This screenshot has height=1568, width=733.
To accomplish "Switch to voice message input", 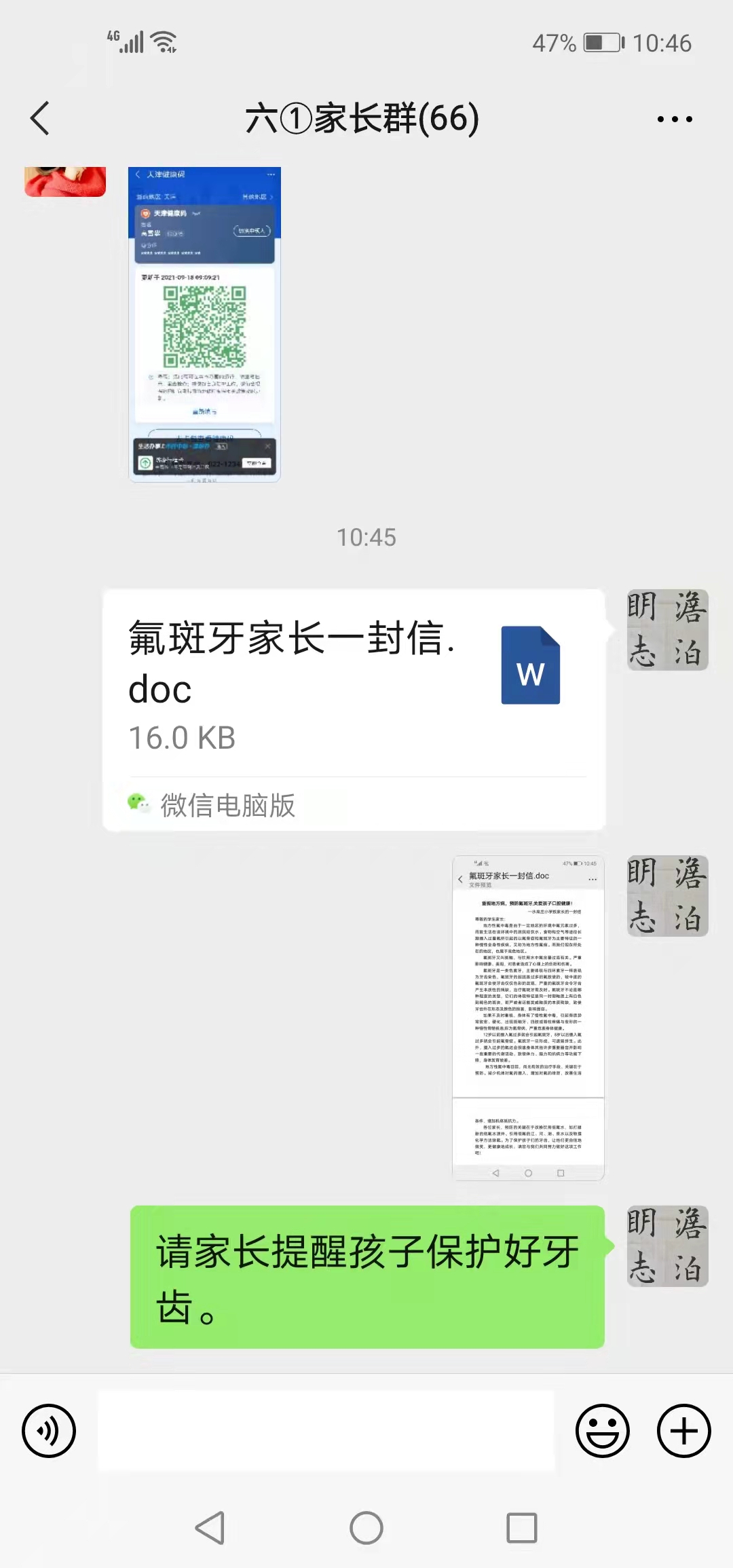I will point(49,1430).
